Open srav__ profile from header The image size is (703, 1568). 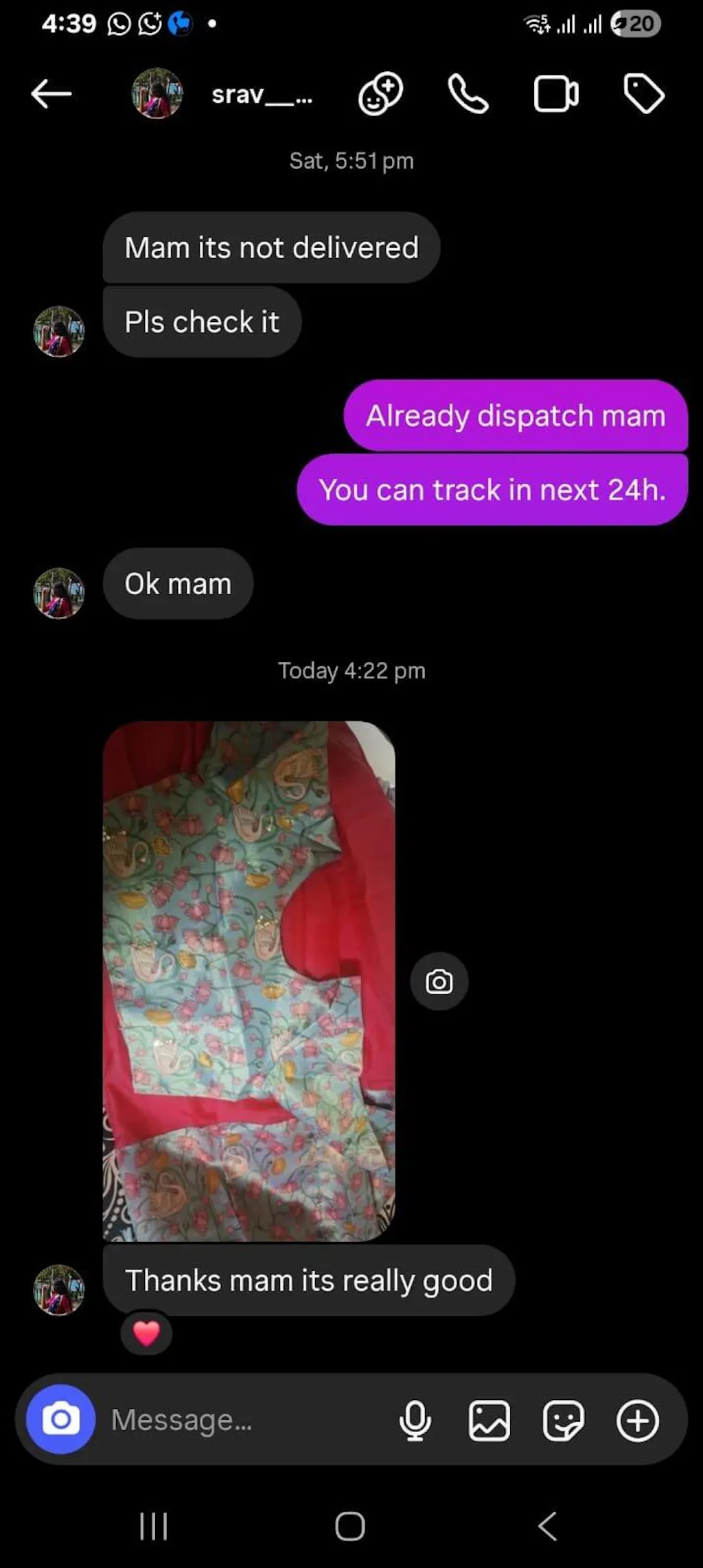click(x=261, y=95)
